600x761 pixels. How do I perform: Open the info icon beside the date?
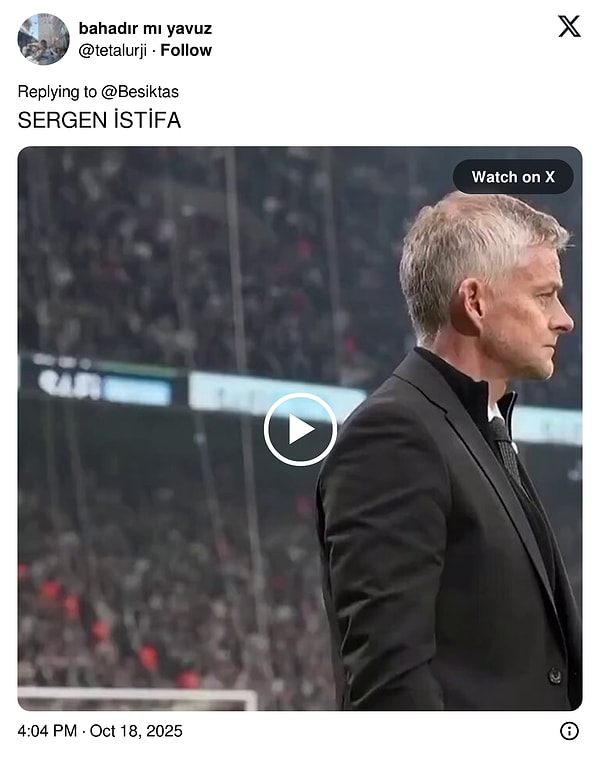coord(569,731)
